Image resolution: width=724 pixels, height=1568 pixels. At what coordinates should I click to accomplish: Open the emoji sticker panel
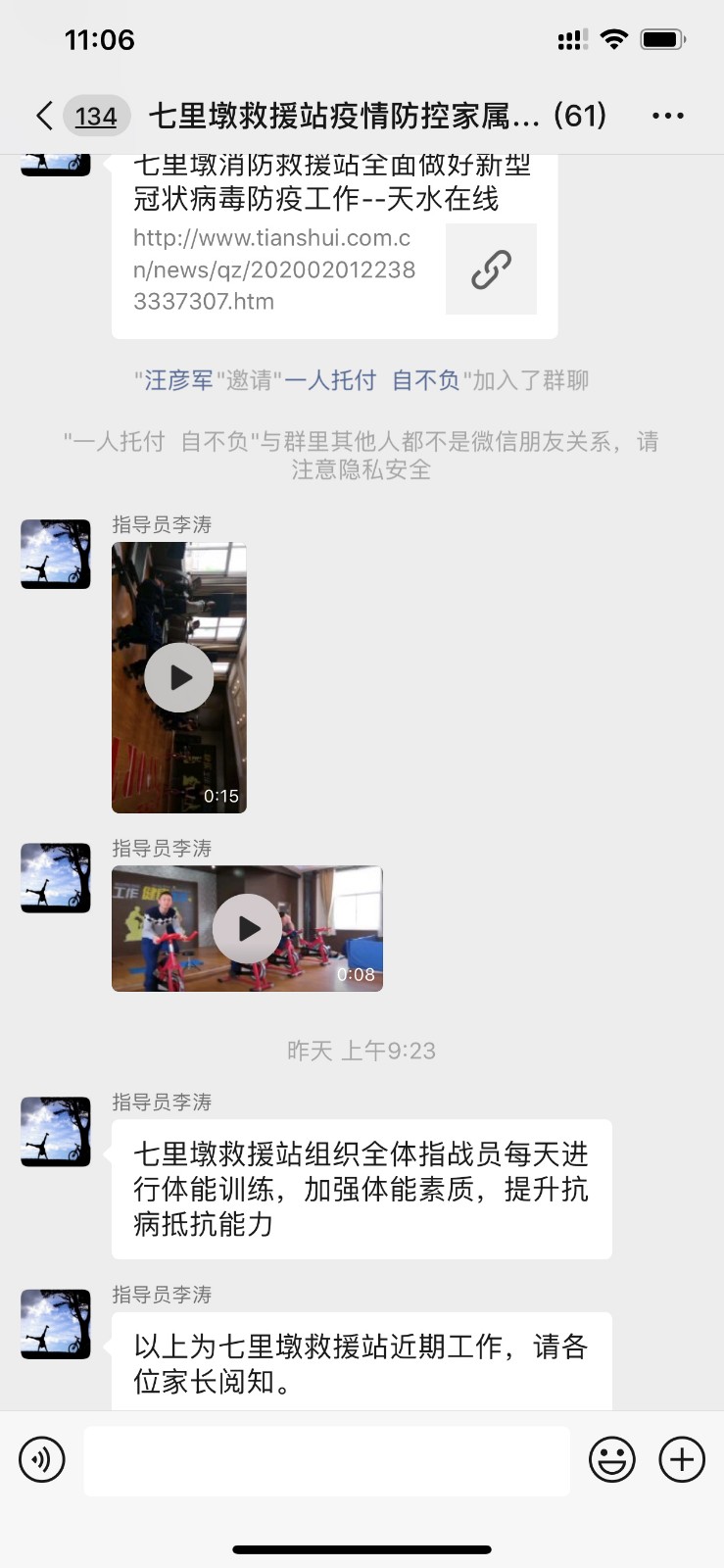click(611, 1459)
